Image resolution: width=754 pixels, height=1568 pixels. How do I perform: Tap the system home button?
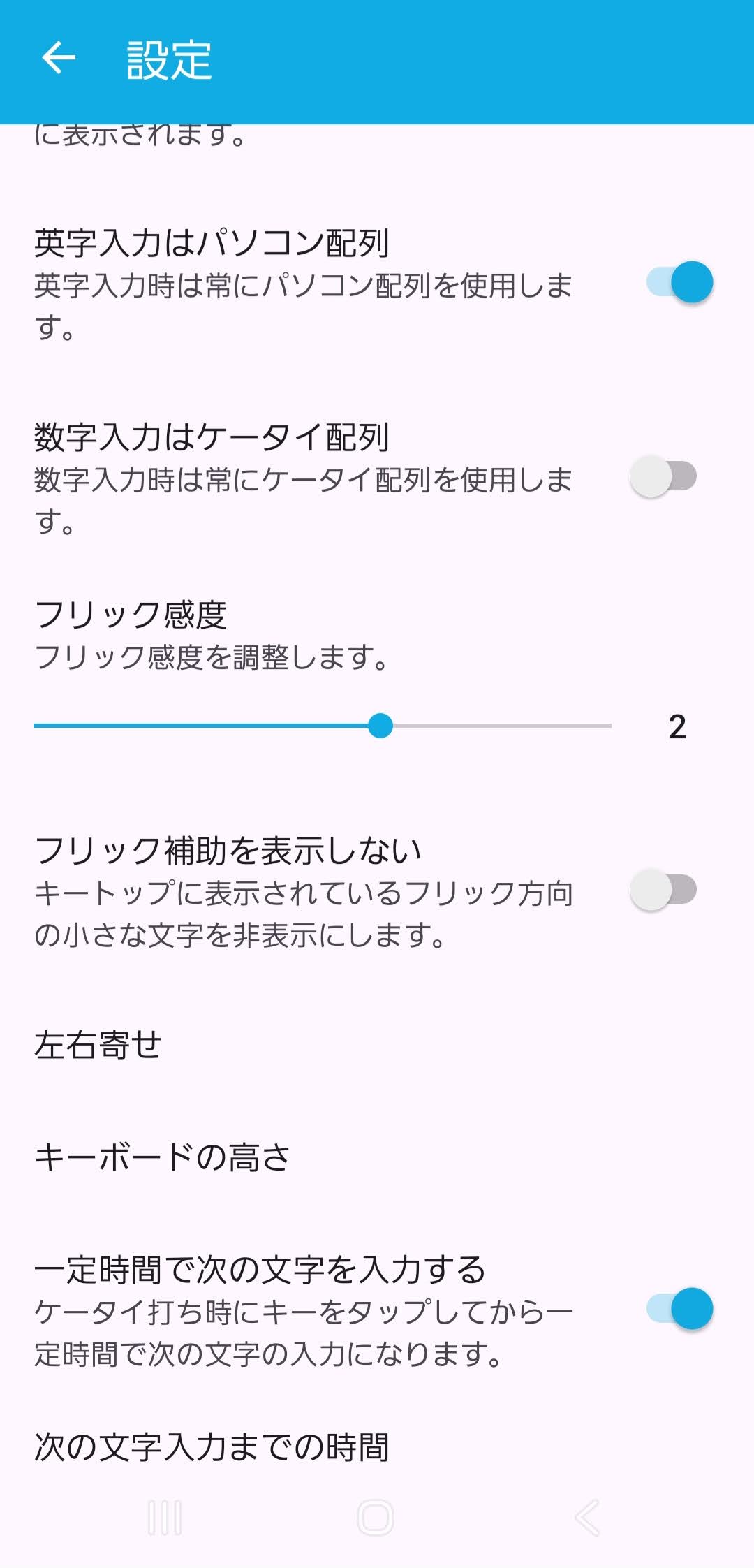[x=376, y=1517]
